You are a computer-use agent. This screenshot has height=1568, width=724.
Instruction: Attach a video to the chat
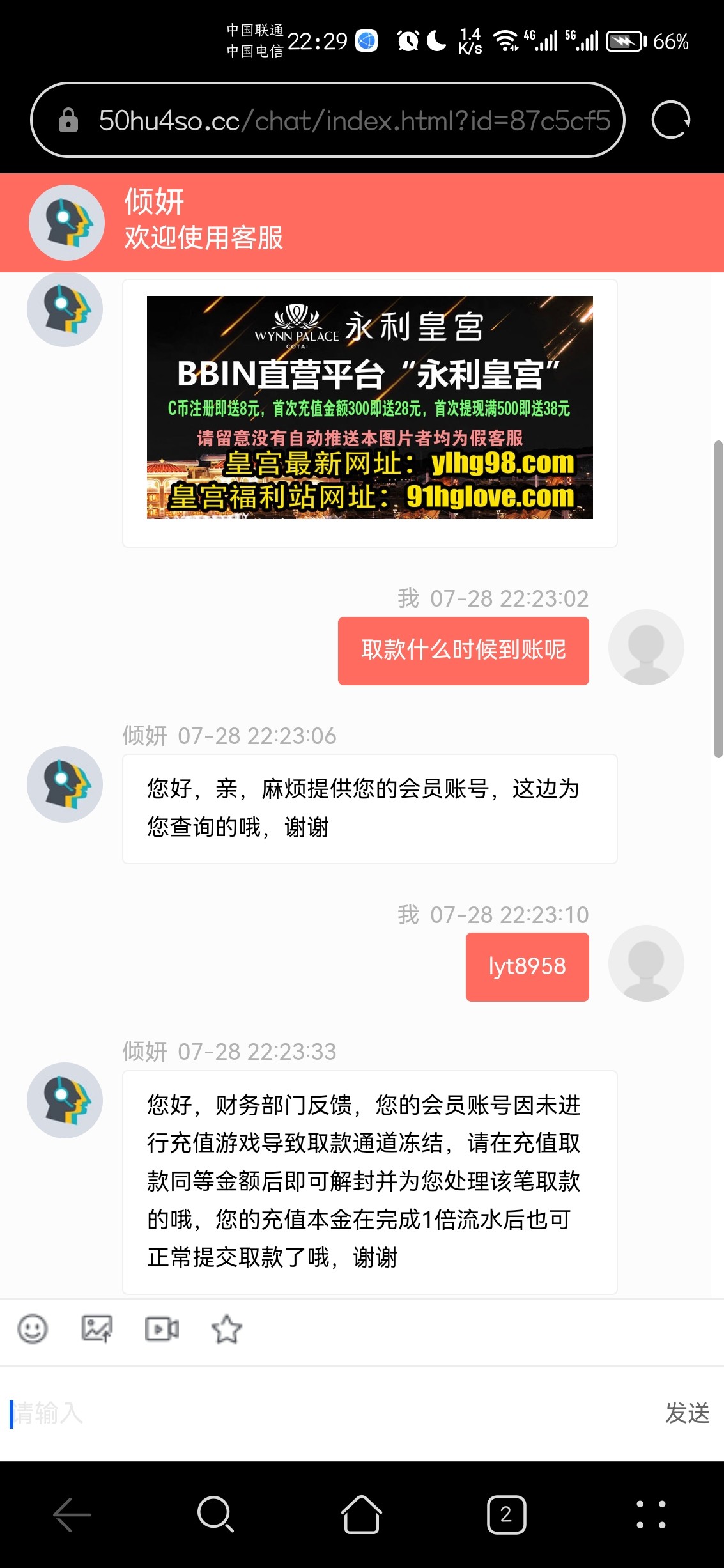(x=162, y=1330)
